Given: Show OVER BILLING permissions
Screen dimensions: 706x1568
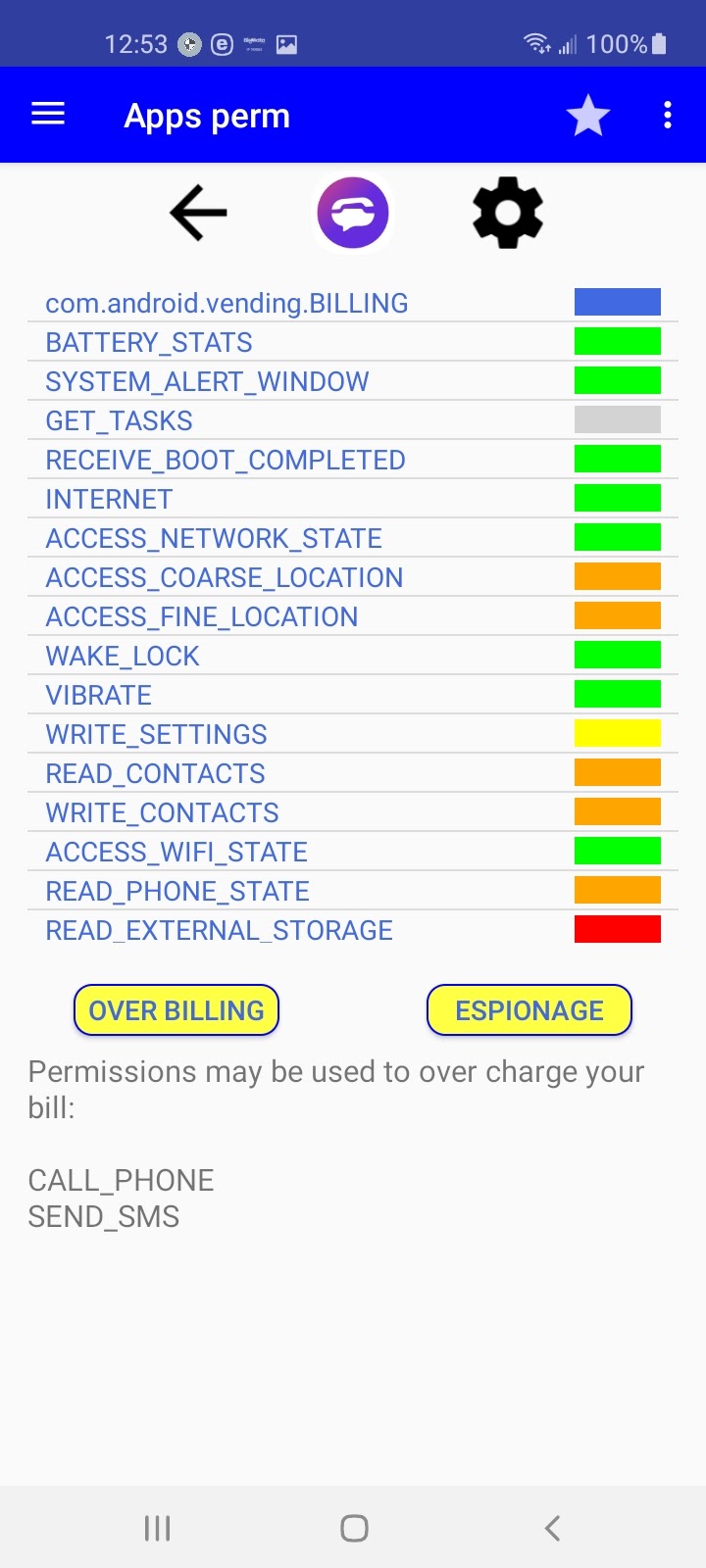Looking at the screenshot, I should [x=176, y=1010].
